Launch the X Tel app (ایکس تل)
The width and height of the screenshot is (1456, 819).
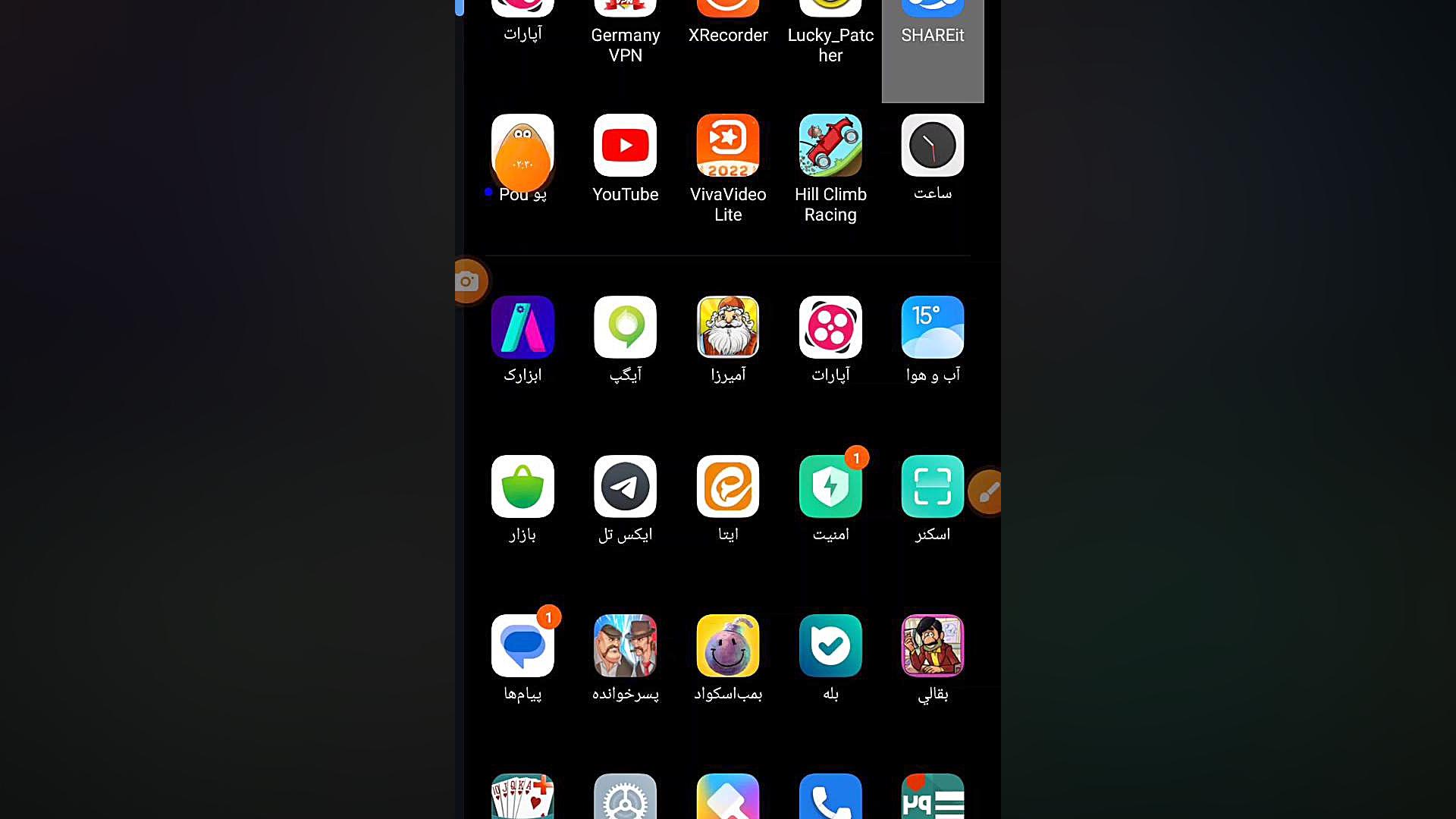pos(625,487)
